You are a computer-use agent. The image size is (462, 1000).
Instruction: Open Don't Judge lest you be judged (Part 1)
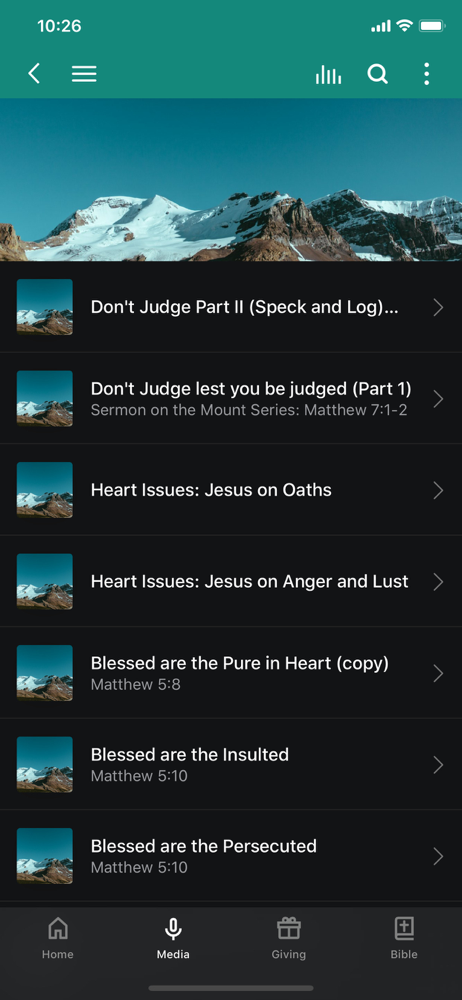pyautogui.click(x=231, y=399)
